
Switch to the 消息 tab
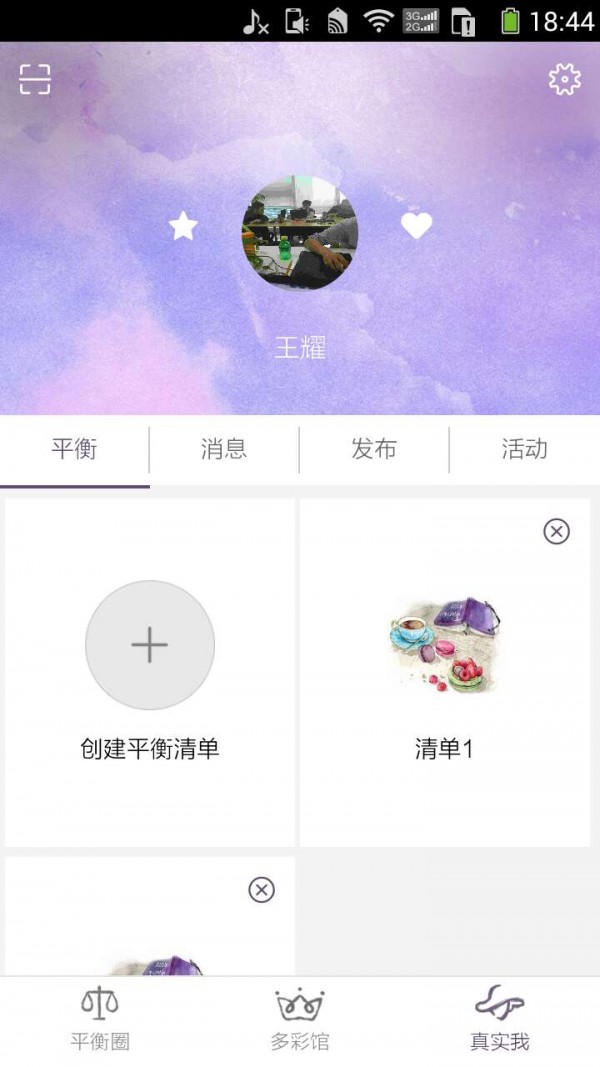[224, 449]
